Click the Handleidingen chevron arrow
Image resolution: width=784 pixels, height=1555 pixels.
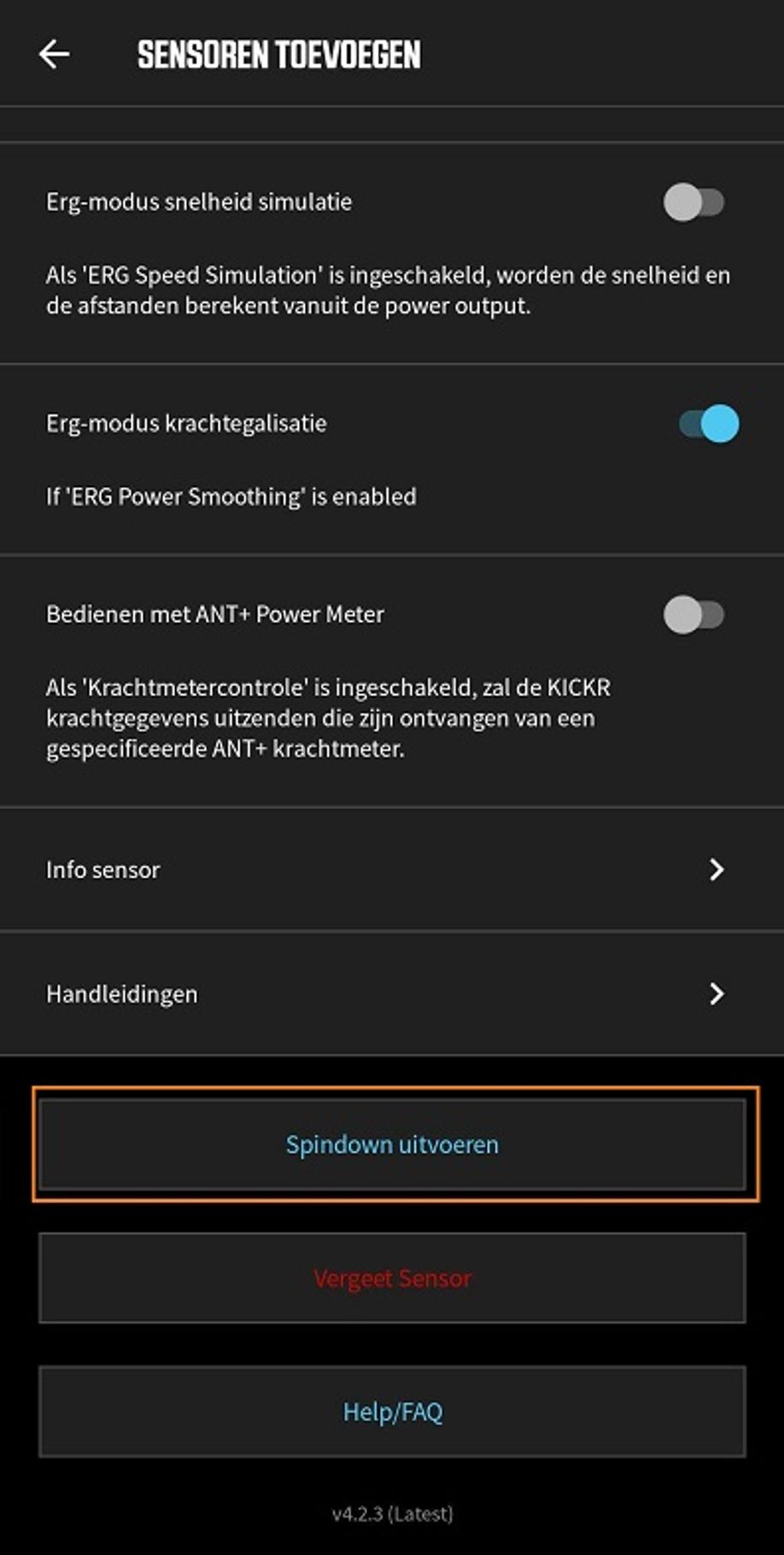coord(716,993)
